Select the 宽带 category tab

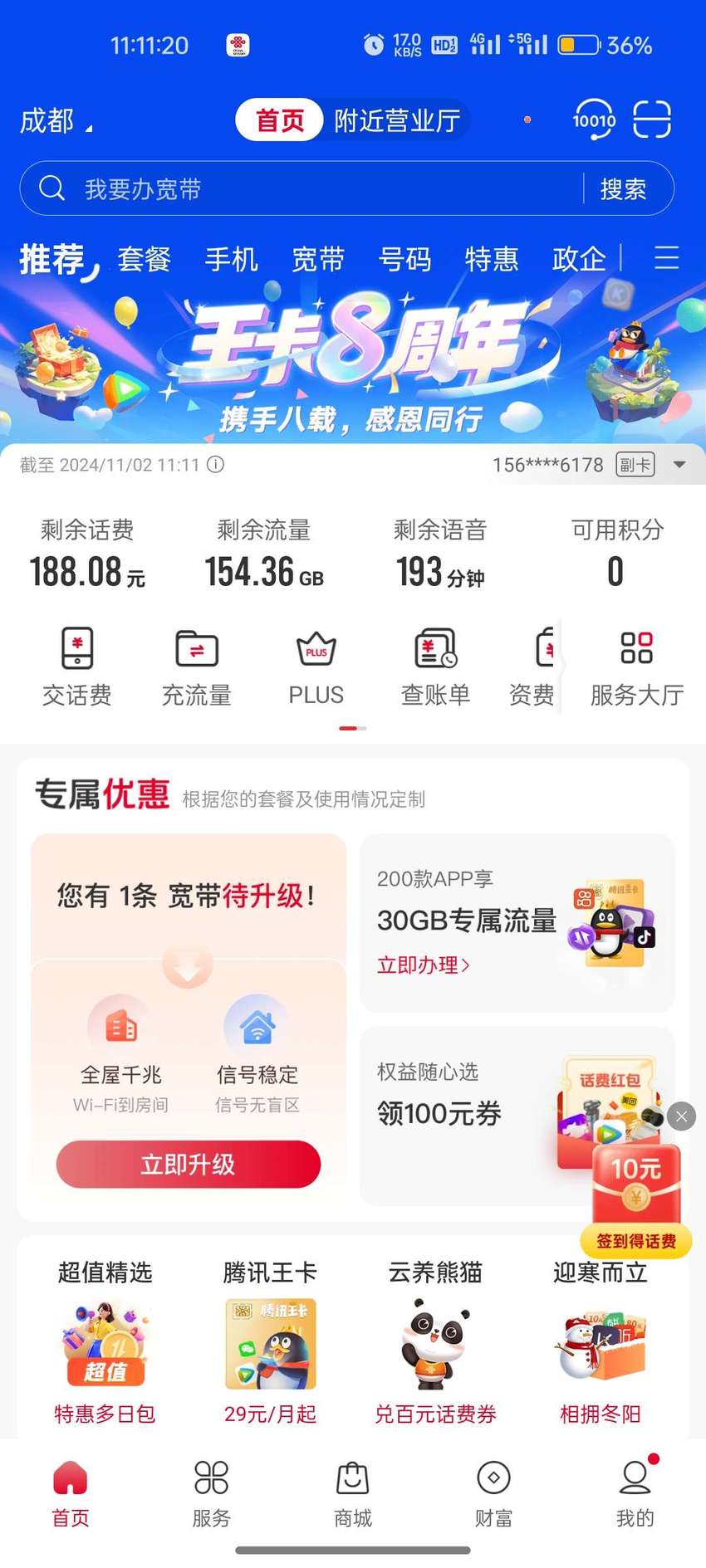(x=318, y=259)
